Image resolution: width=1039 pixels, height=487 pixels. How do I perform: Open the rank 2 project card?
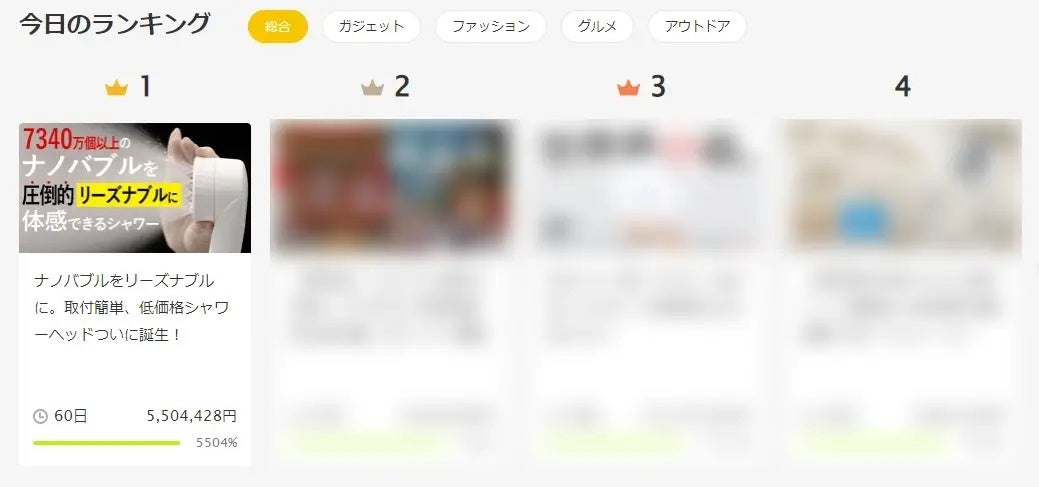pyautogui.click(x=390, y=290)
